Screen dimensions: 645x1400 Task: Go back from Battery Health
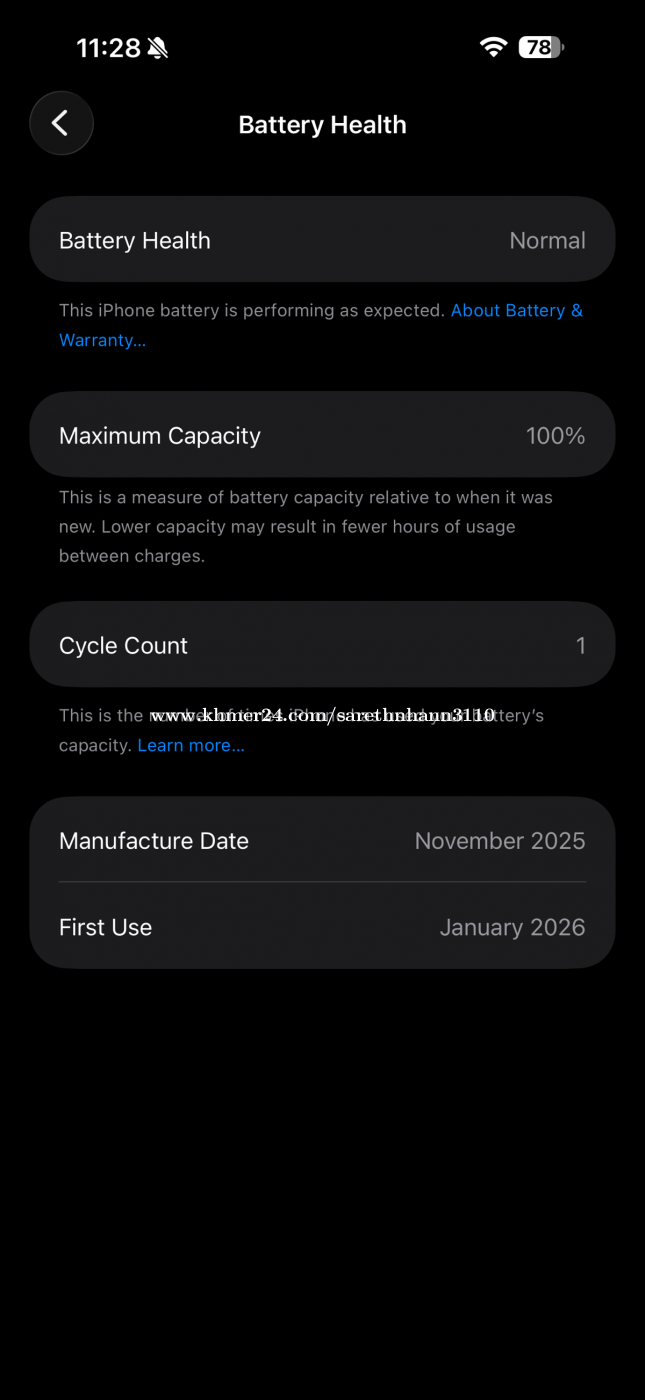(61, 124)
